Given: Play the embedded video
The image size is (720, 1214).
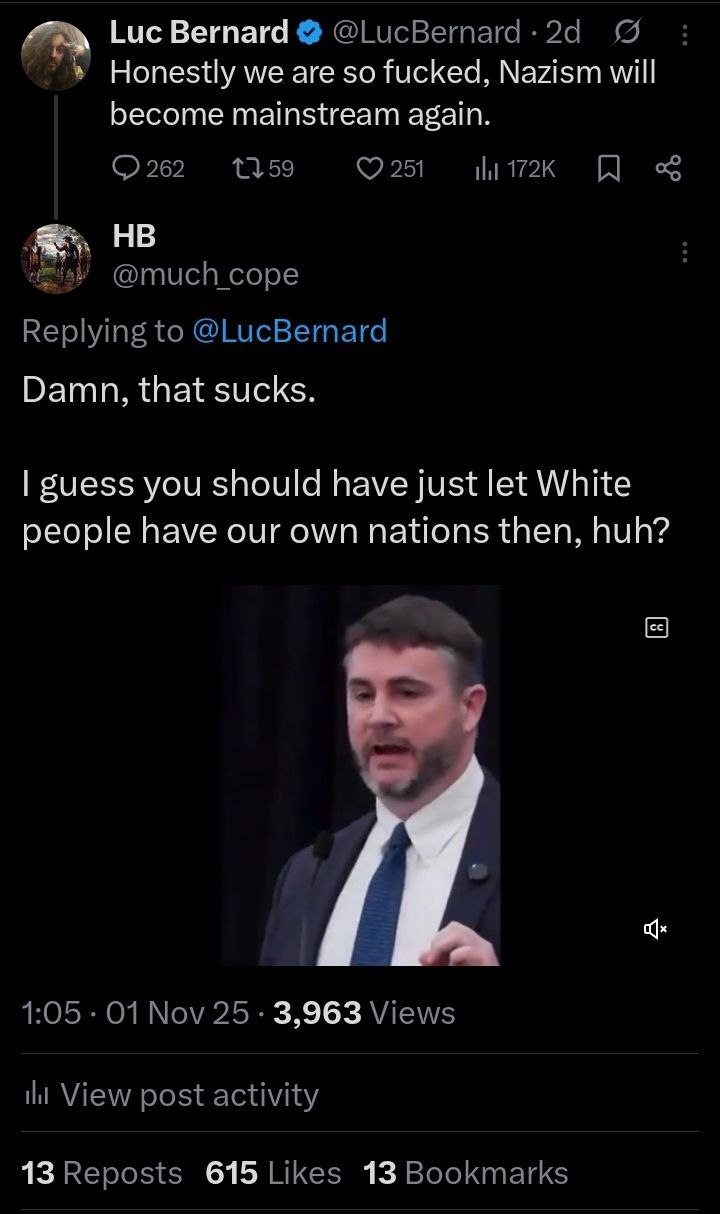Looking at the screenshot, I should (x=361, y=775).
